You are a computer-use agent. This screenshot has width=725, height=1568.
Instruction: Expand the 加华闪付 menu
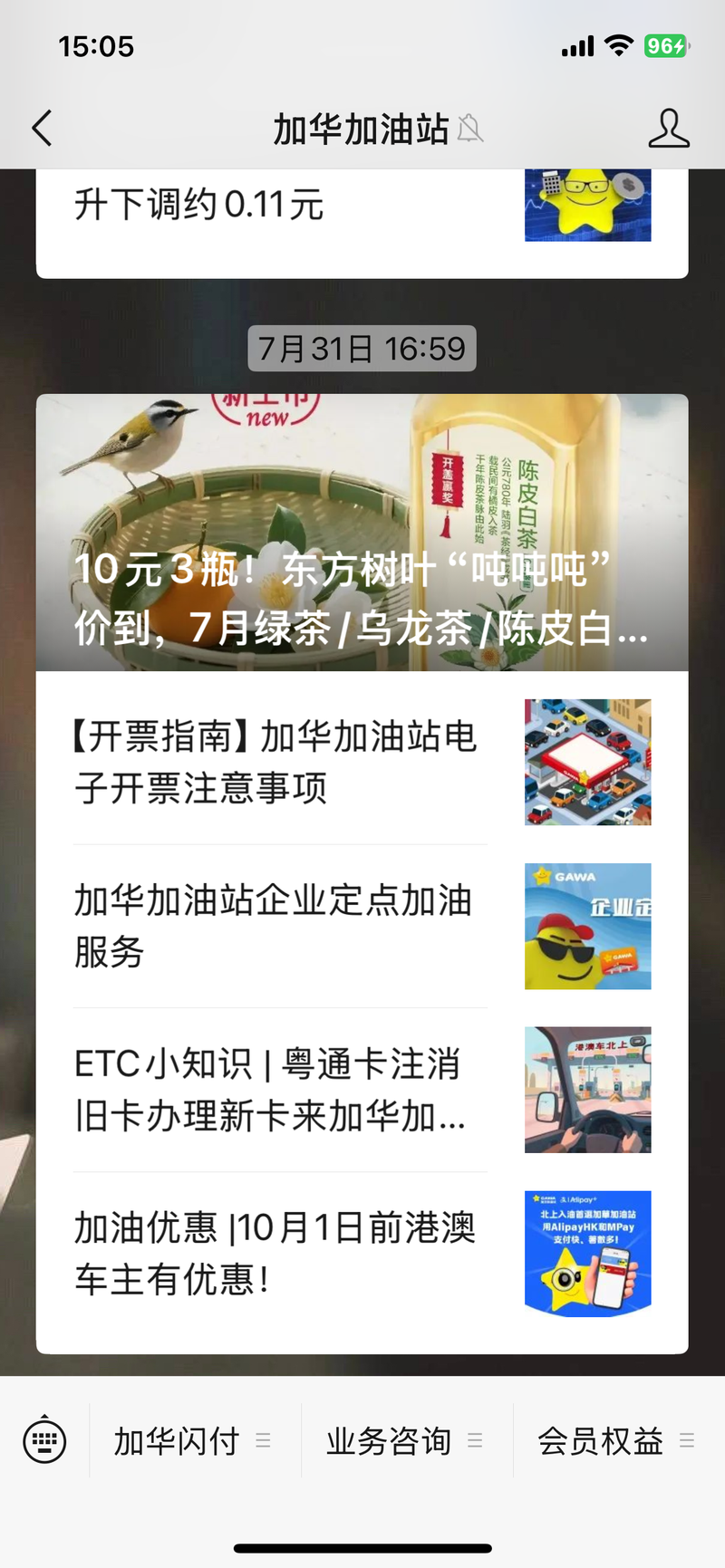195,1440
